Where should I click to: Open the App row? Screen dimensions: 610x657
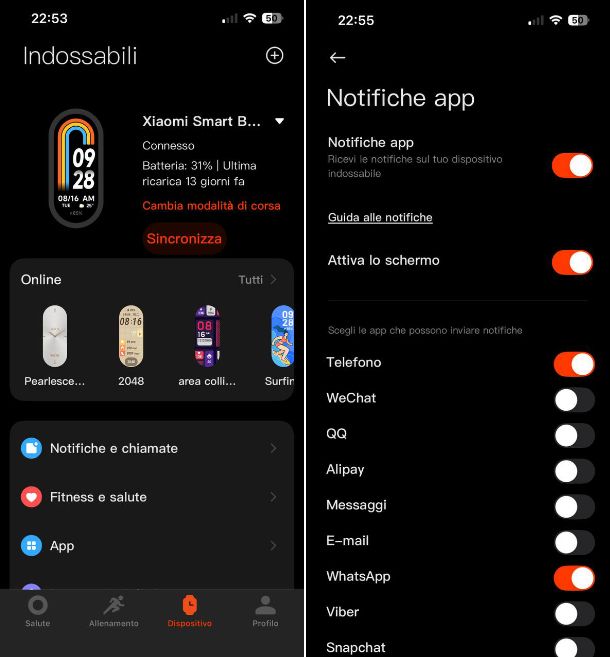pyautogui.click(x=151, y=546)
